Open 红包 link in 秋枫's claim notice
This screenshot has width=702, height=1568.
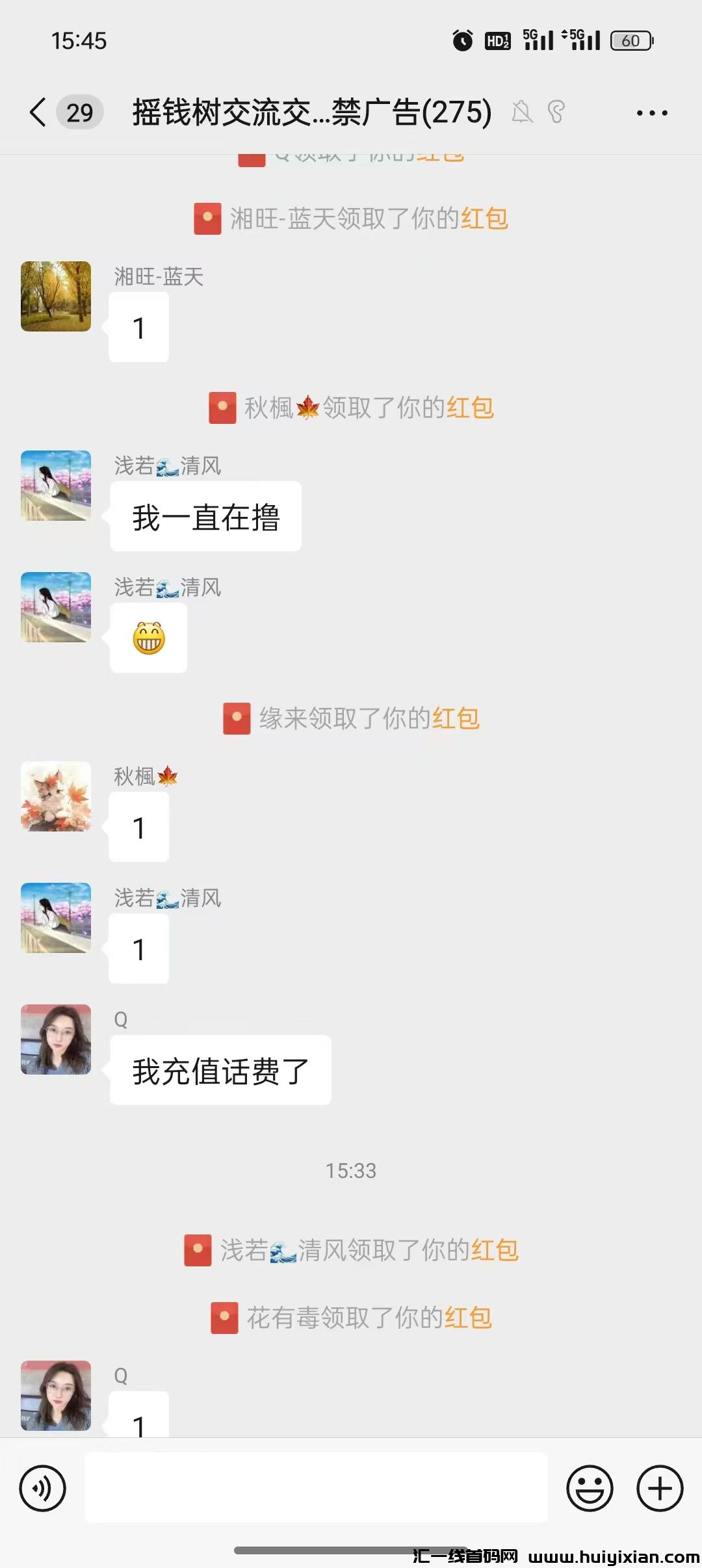(x=470, y=408)
